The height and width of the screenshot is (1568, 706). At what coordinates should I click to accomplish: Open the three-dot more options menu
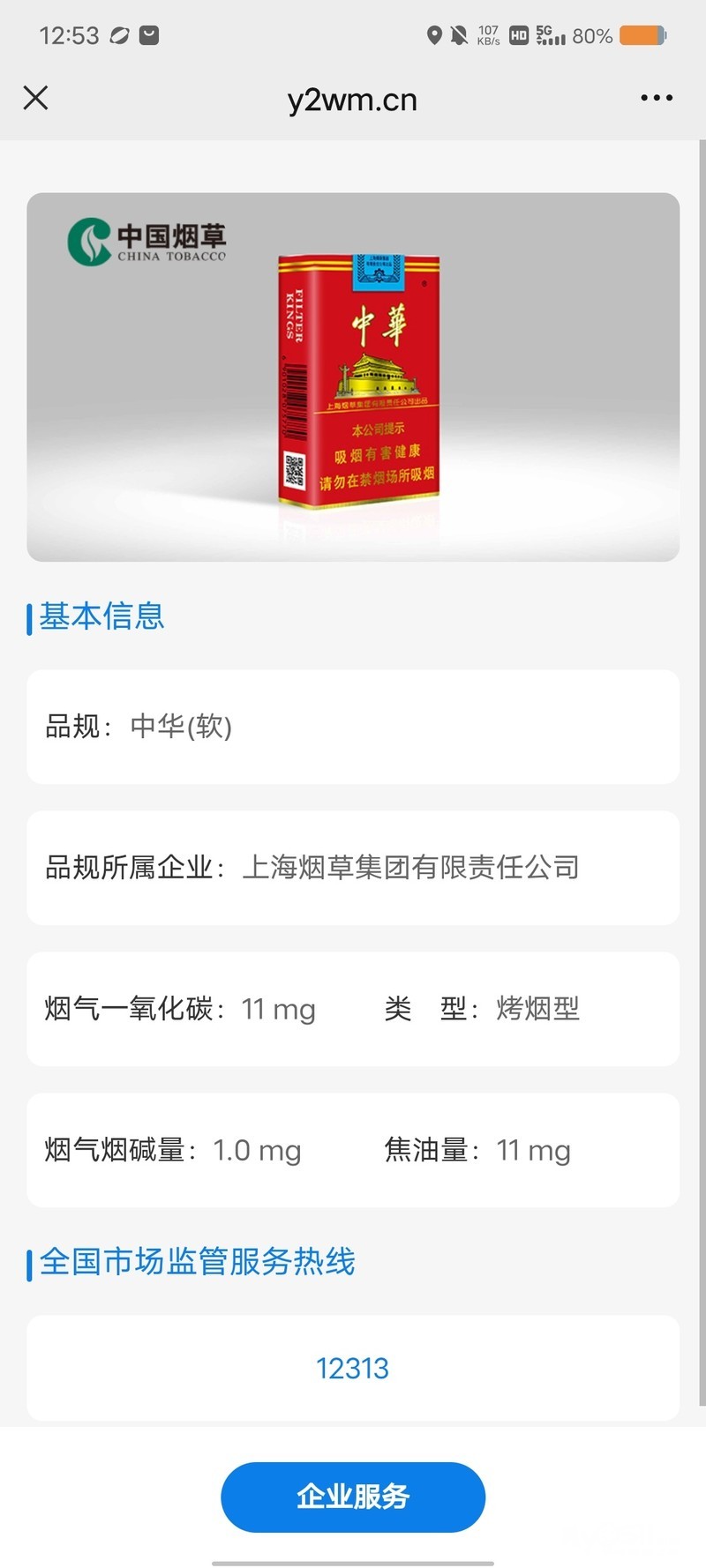coord(657,98)
